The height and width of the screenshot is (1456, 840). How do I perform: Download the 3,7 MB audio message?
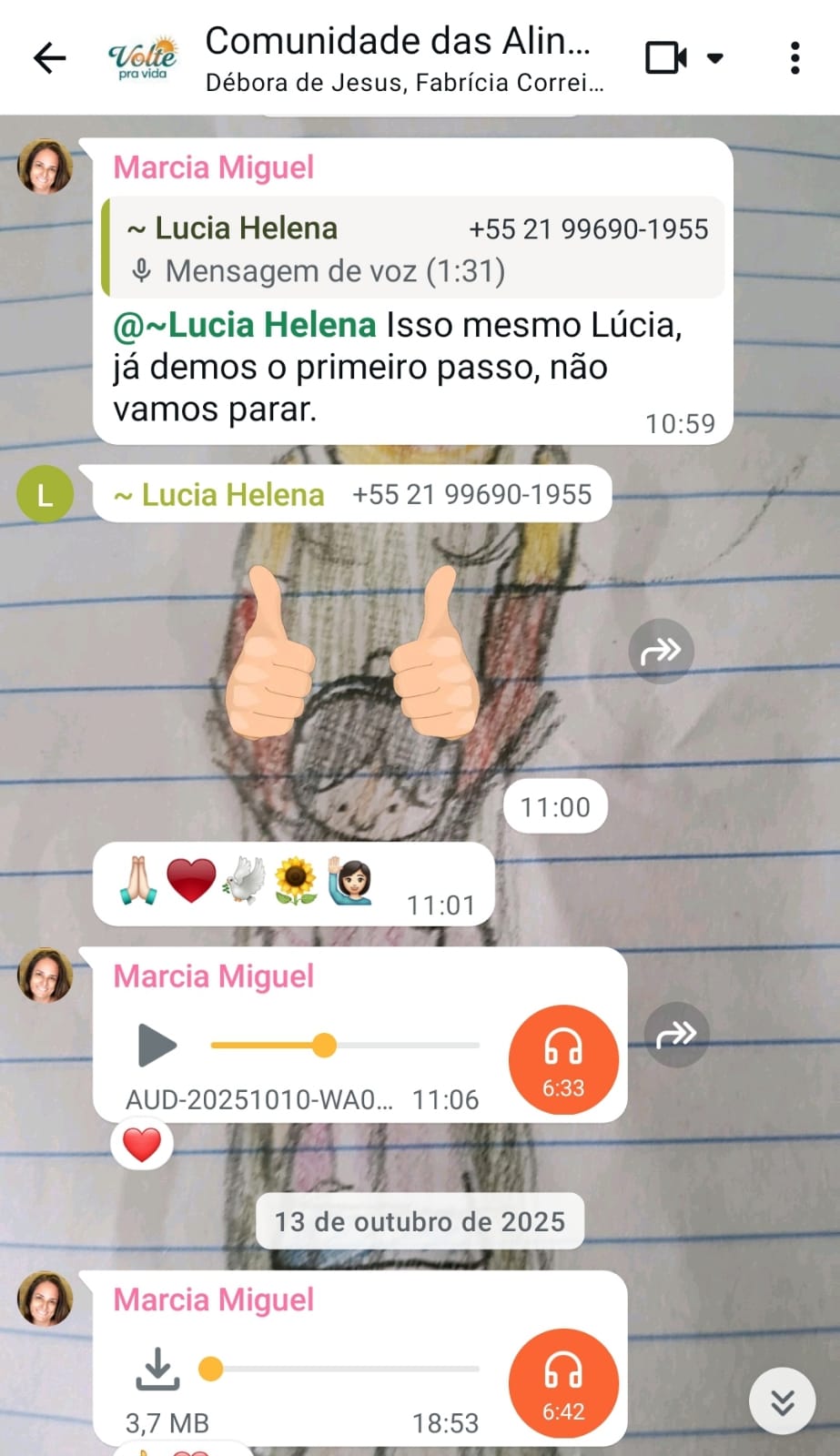pos(157,1369)
